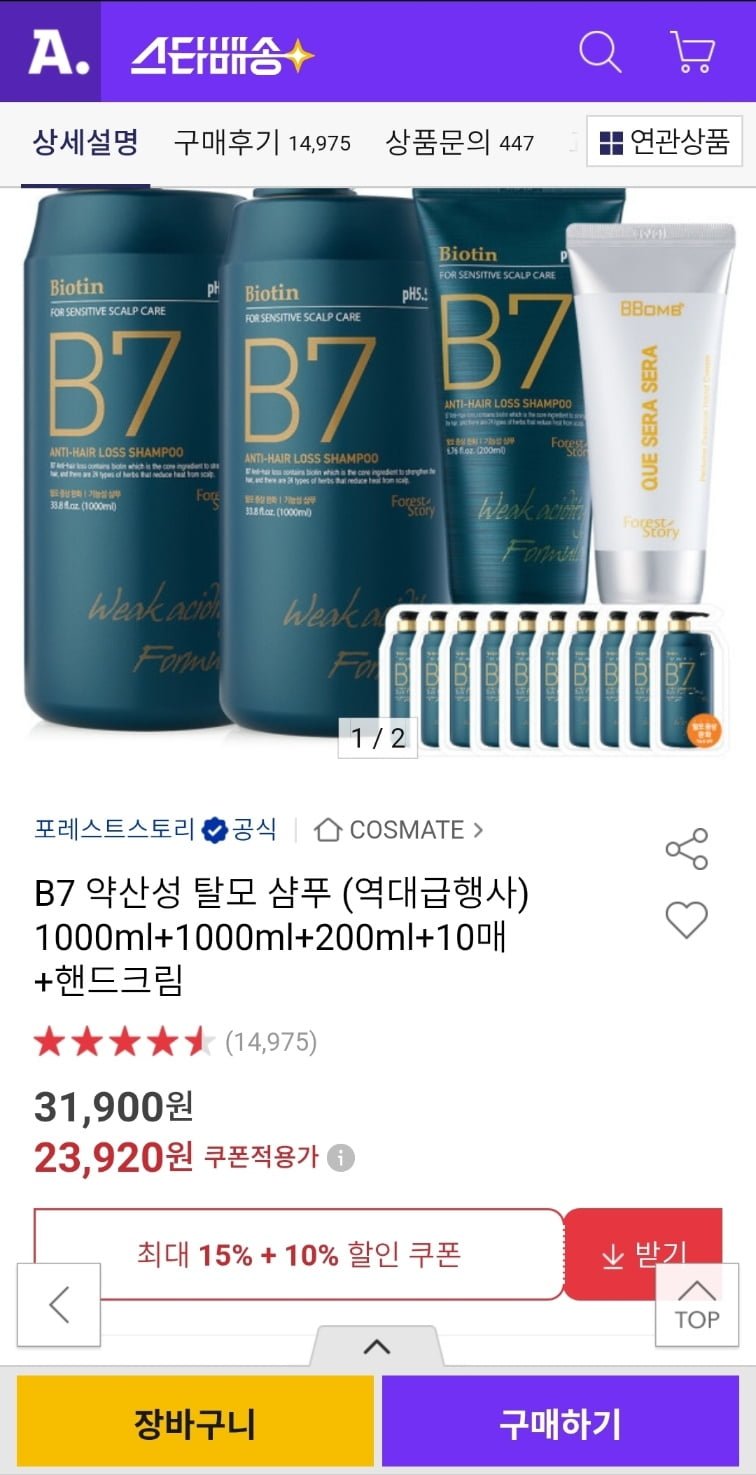Add product to wishlist with heart
The height and width of the screenshot is (1475, 756).
click(x=686, y=920)
